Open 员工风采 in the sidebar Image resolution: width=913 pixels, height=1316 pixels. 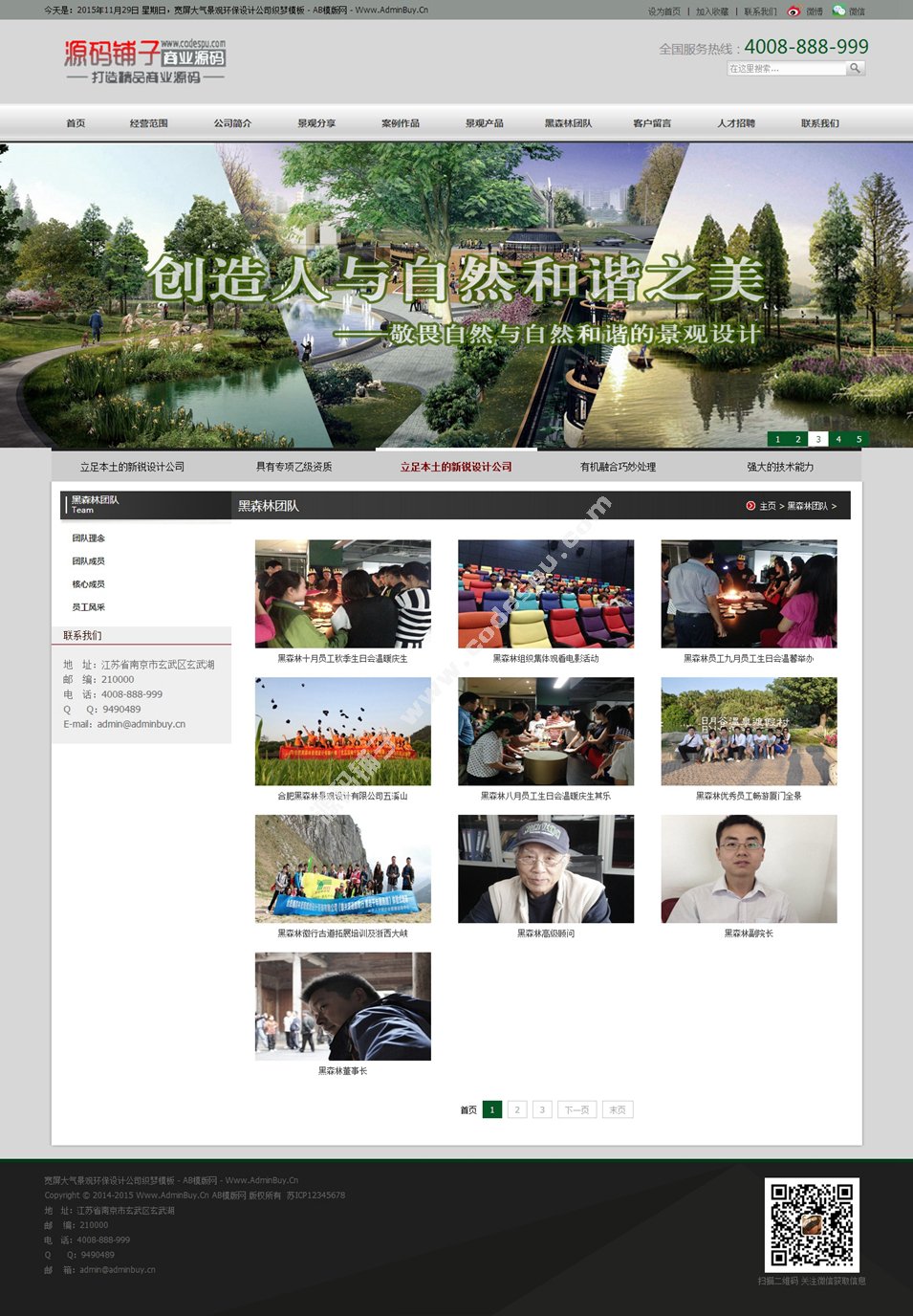click(89, 607)
